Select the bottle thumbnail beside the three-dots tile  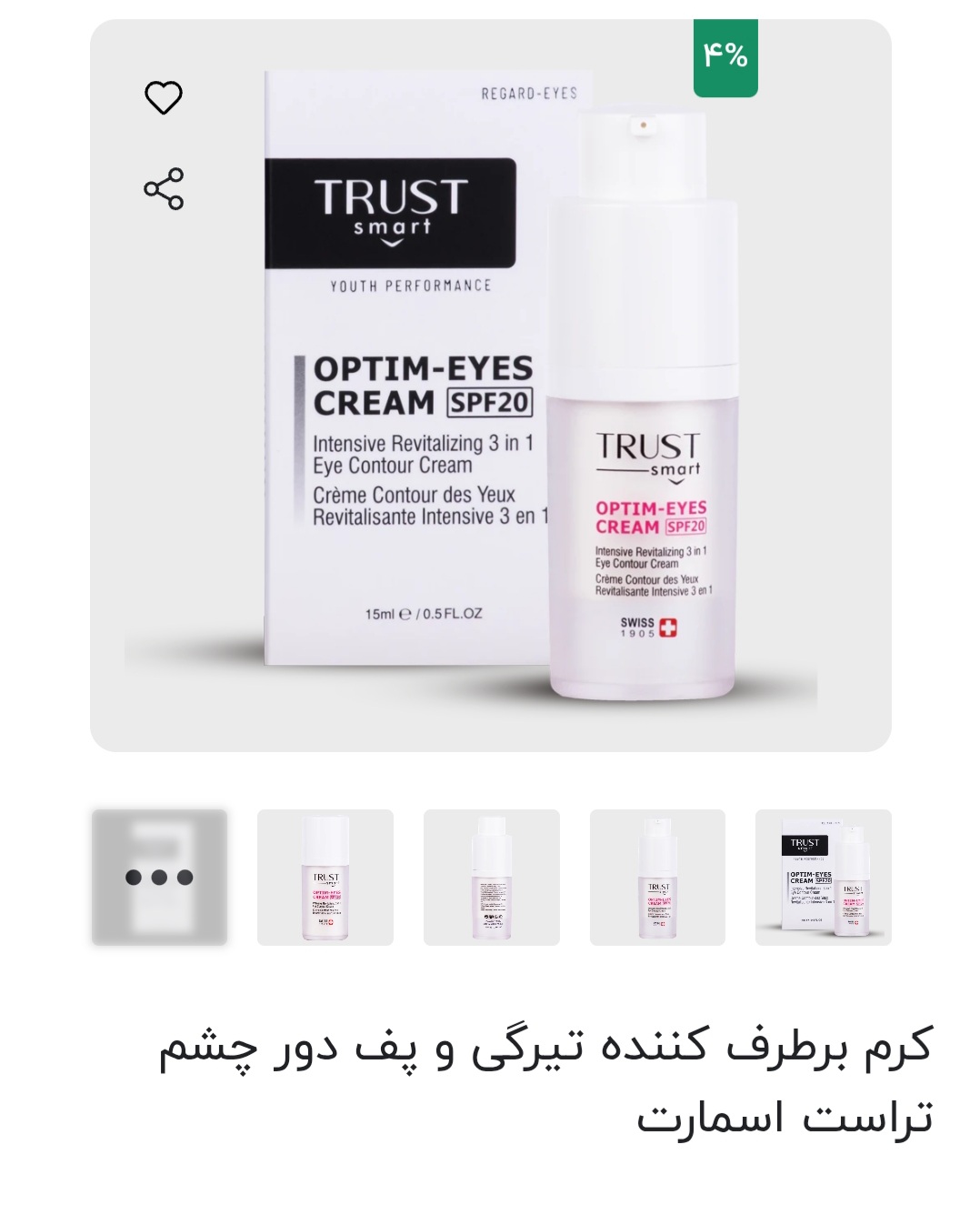(x=325, y=878)
